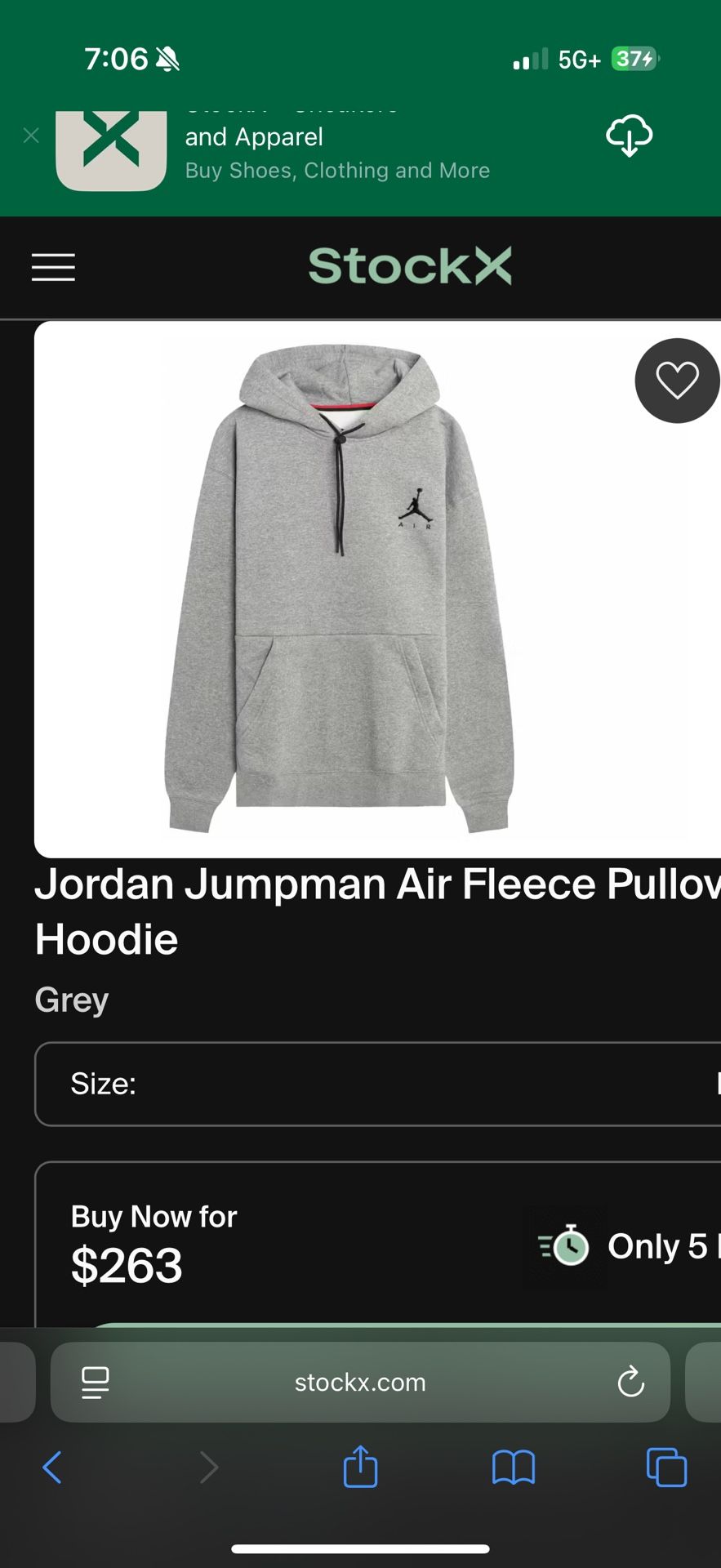
Task: Open Safari page settings menu
Action: (96, 1383)
